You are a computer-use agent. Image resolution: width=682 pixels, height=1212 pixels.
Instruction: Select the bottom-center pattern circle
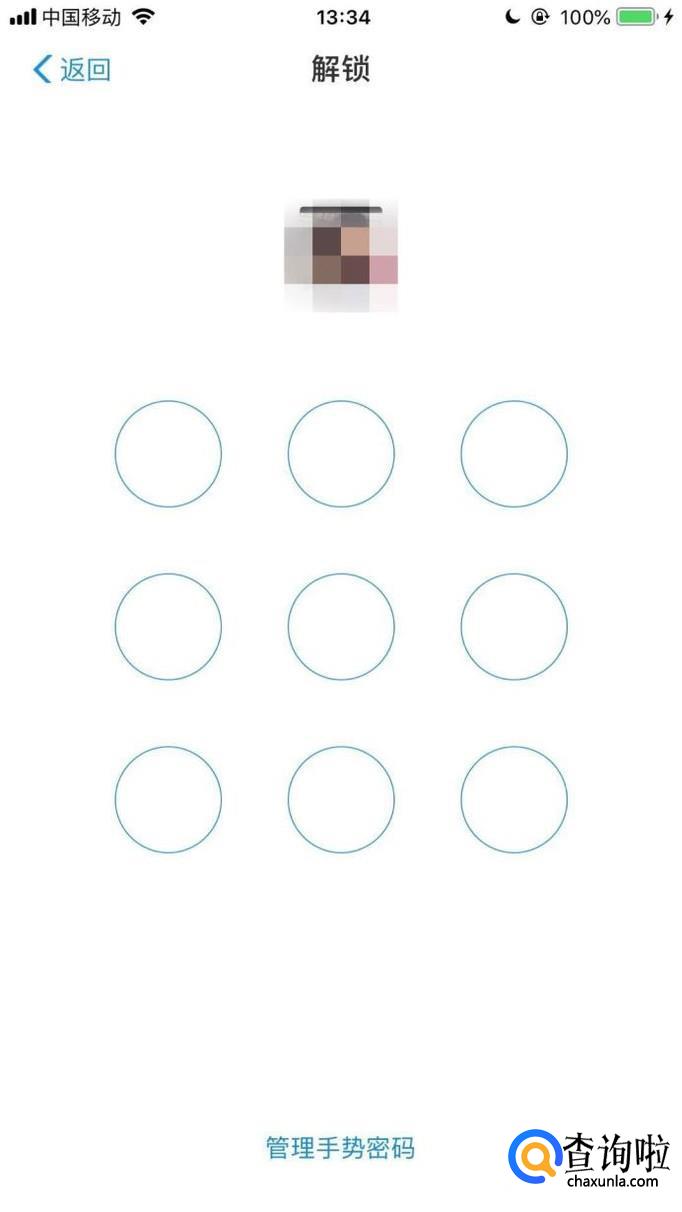[341, 800]
